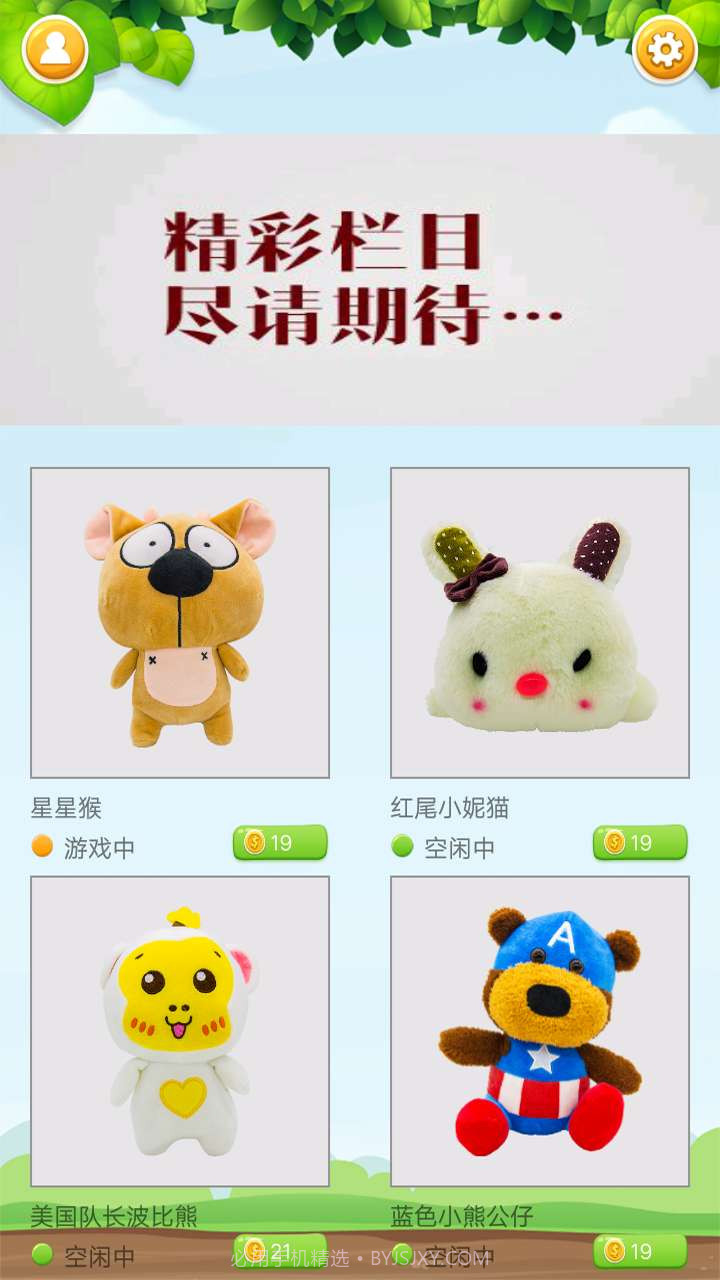
Task: Tap the orange 游戏中 status dot for 星星猴
Action: click(40, 845)
